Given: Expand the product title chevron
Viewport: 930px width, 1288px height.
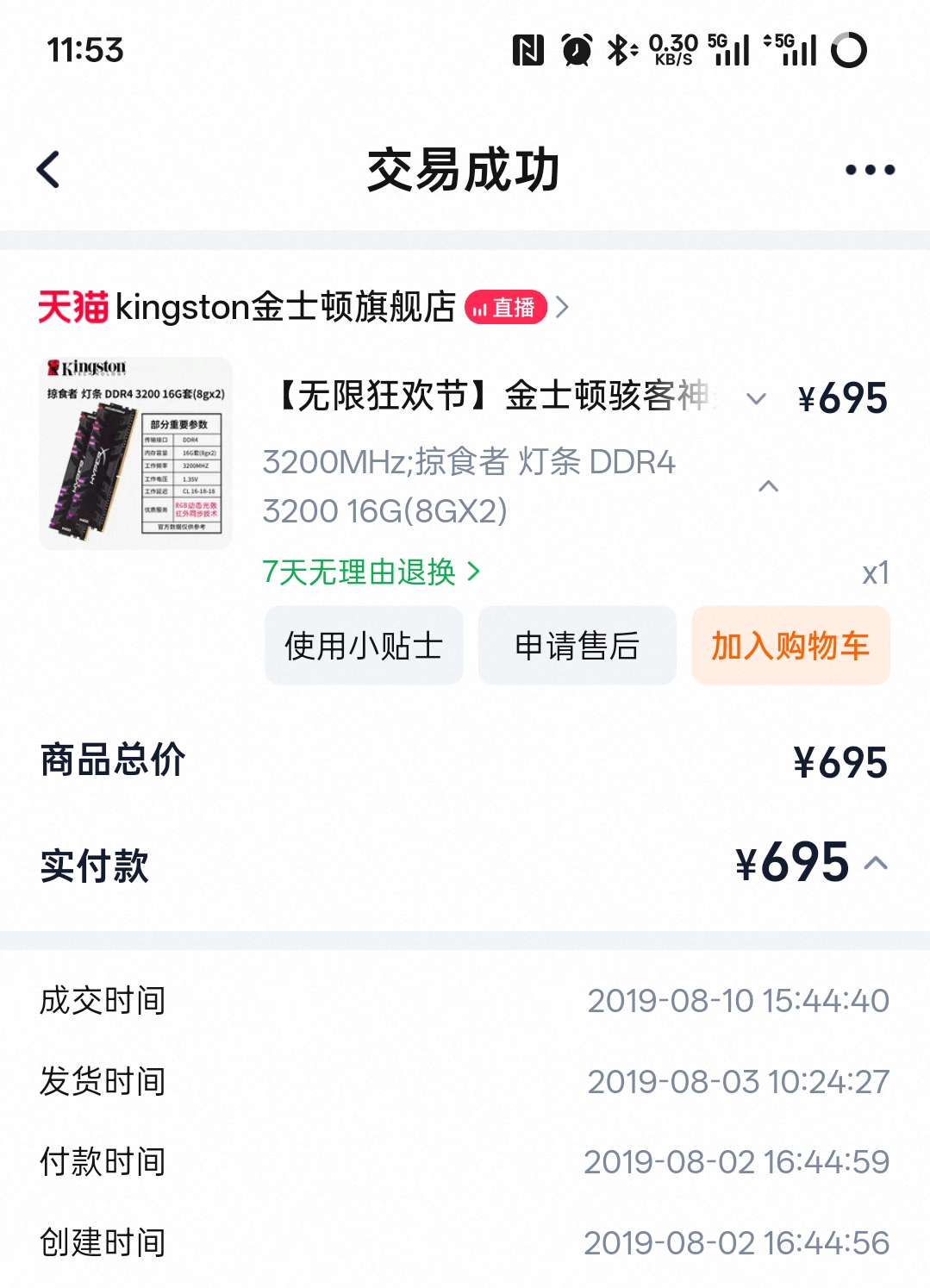Looking at the screenshot, I should point(756,398).
